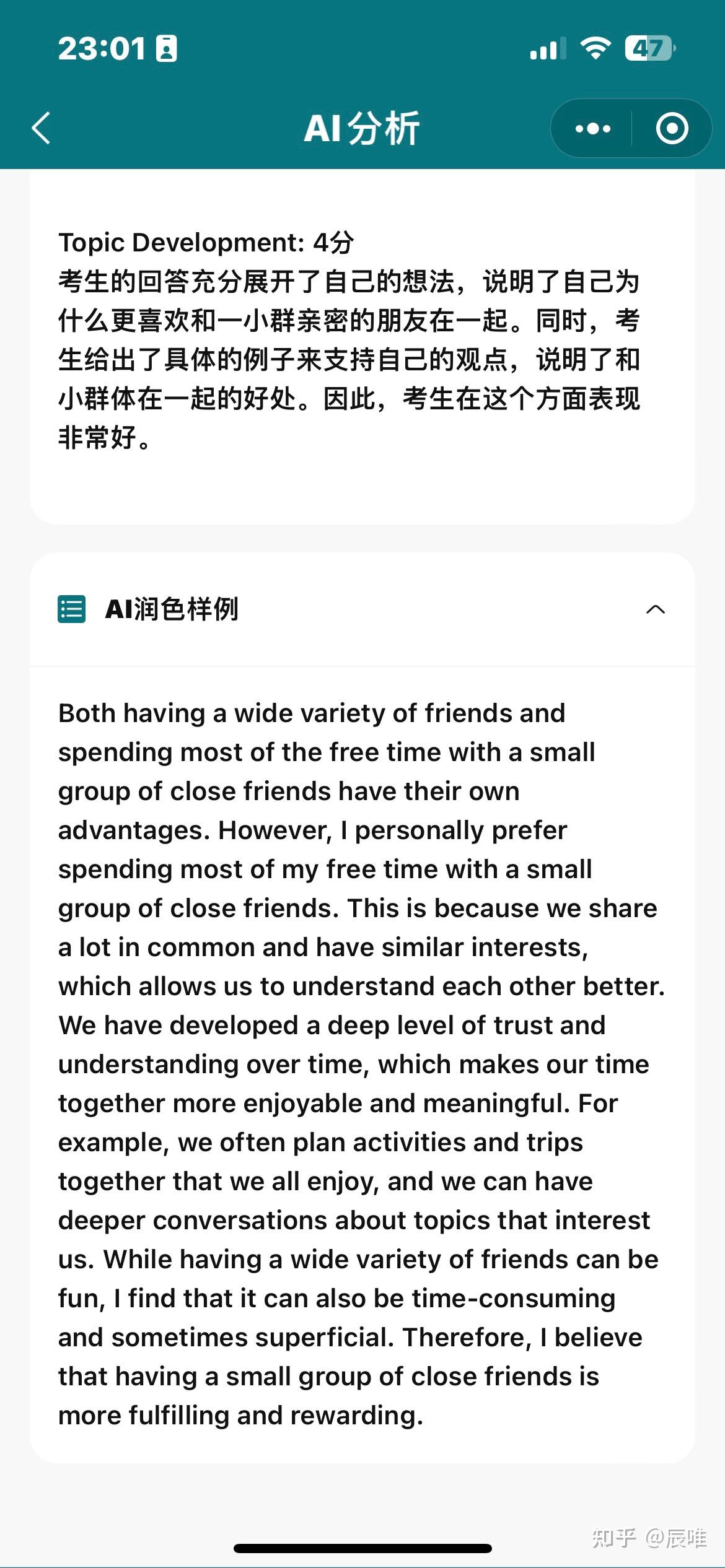
Task: Go back from the AI分析 page
Action: tap(41, 129)
